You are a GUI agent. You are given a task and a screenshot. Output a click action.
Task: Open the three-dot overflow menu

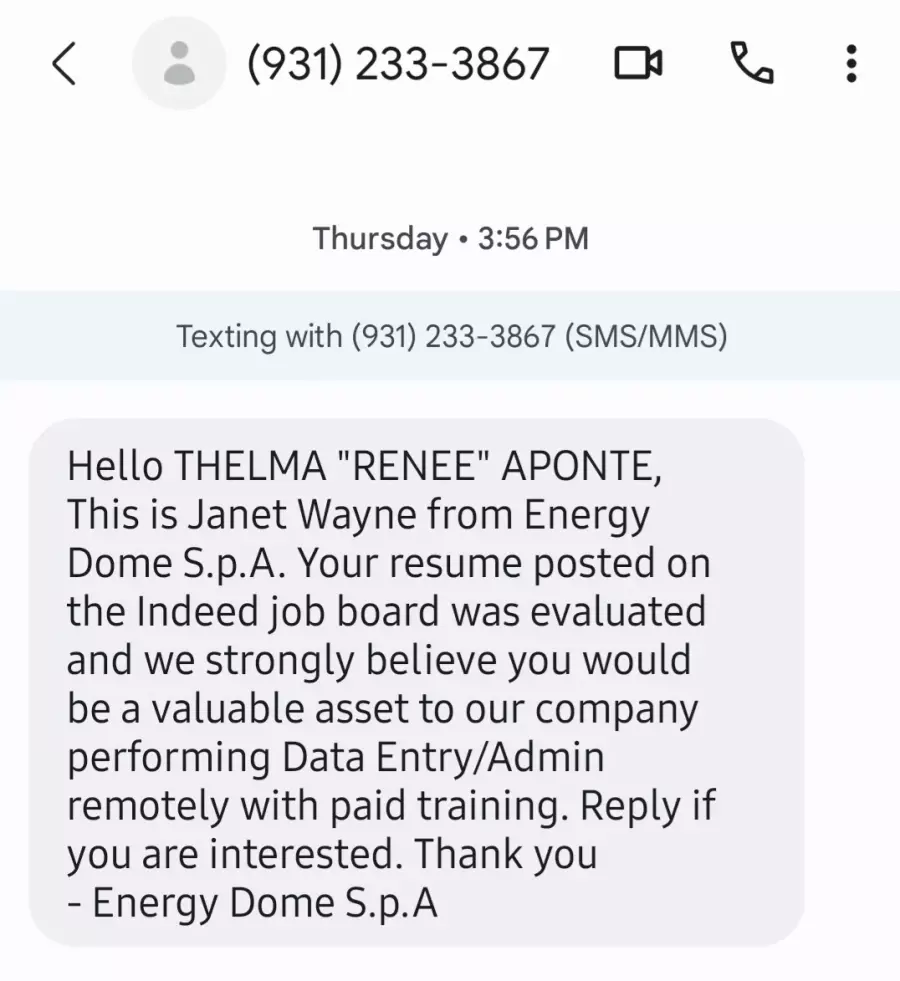[x=851, y=65]
